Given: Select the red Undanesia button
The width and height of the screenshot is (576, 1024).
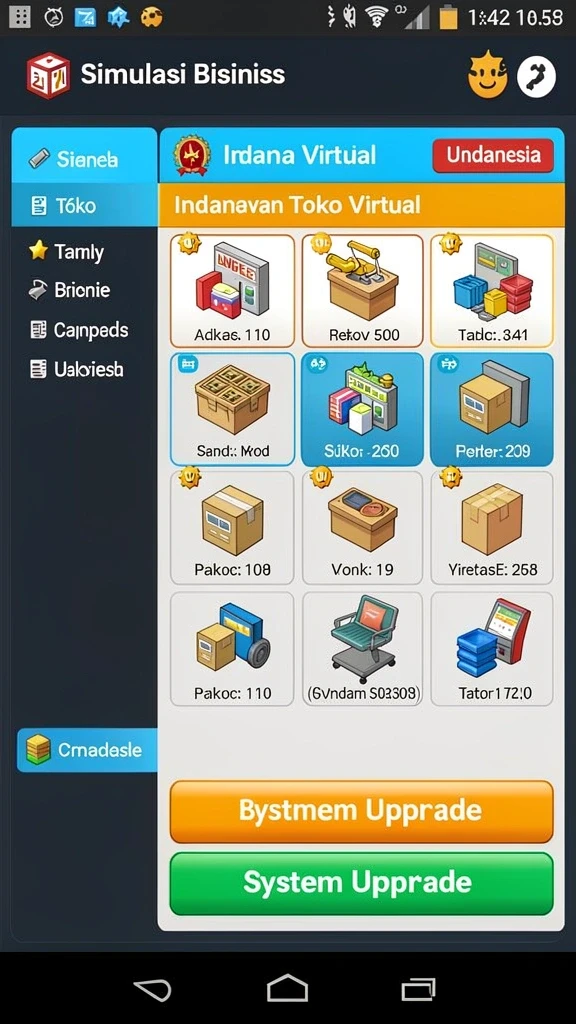Looking at the screenshot, I should pyautogui.click(x=493, y=155).
